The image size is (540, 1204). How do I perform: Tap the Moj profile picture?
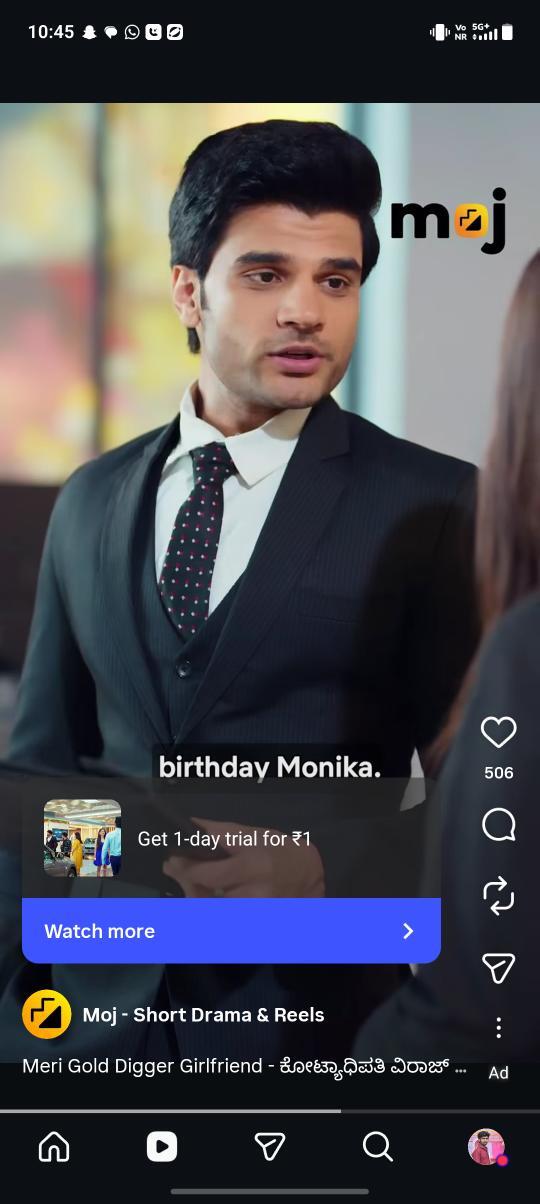pos(46,1015)
